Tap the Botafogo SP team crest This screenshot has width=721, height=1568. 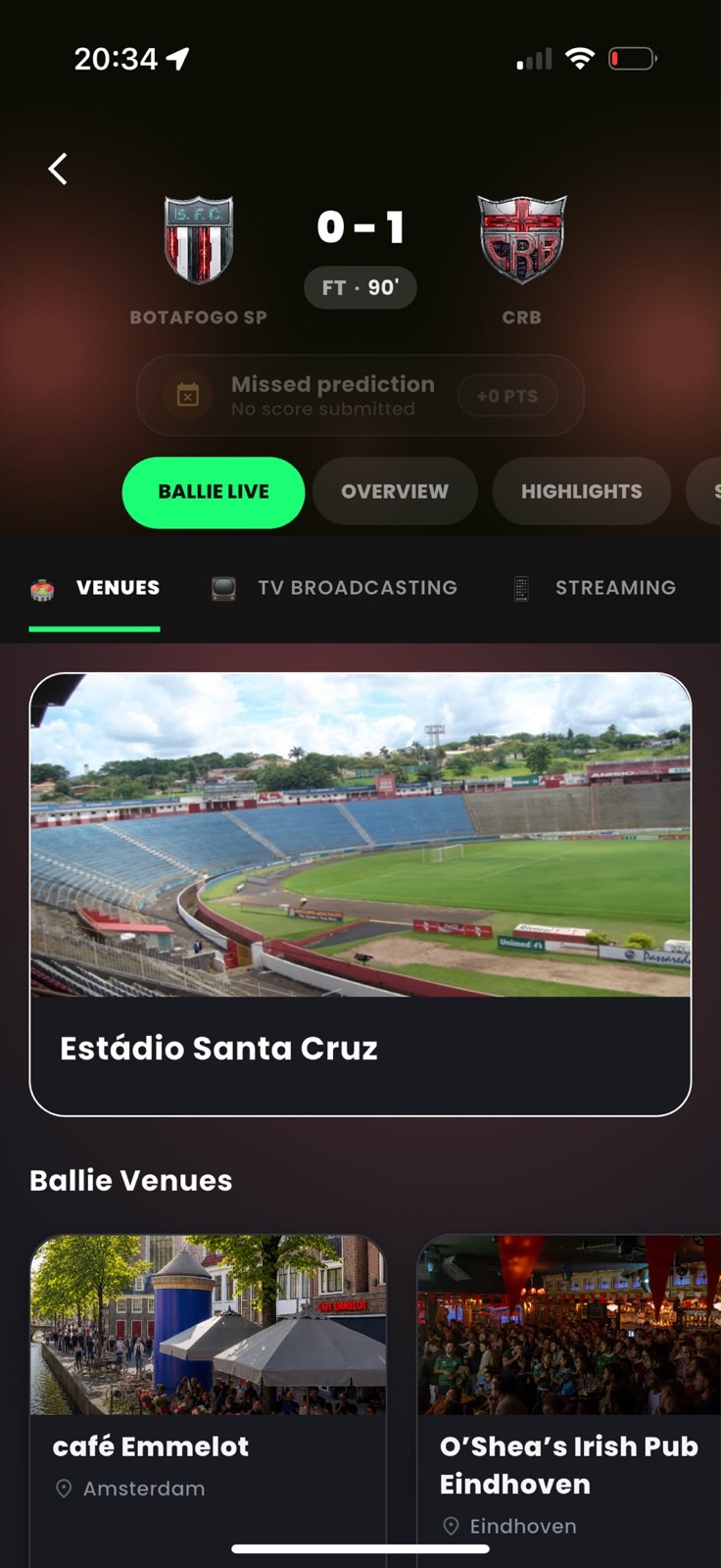point(199,240)
